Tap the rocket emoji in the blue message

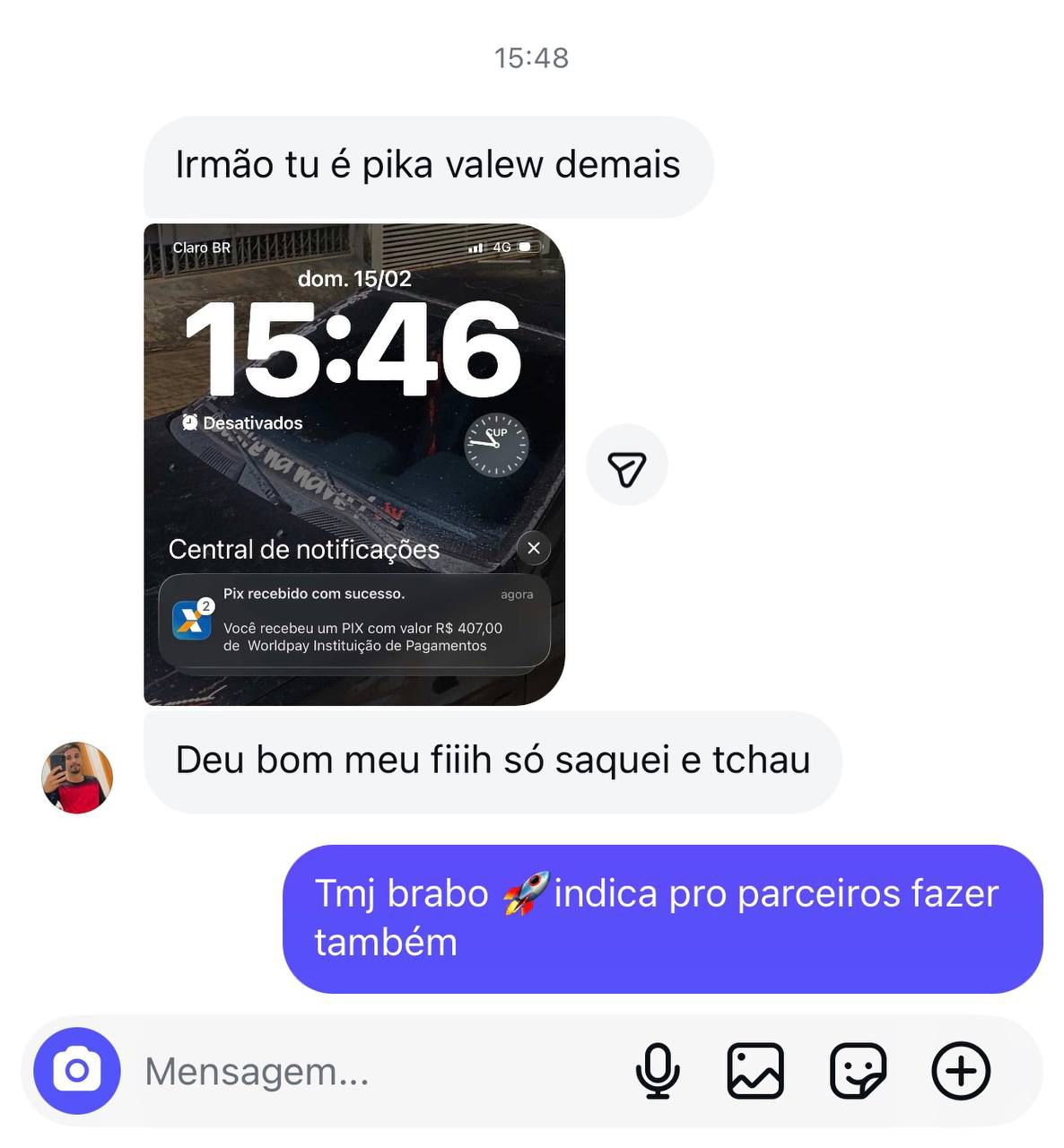tap(525, 893)
